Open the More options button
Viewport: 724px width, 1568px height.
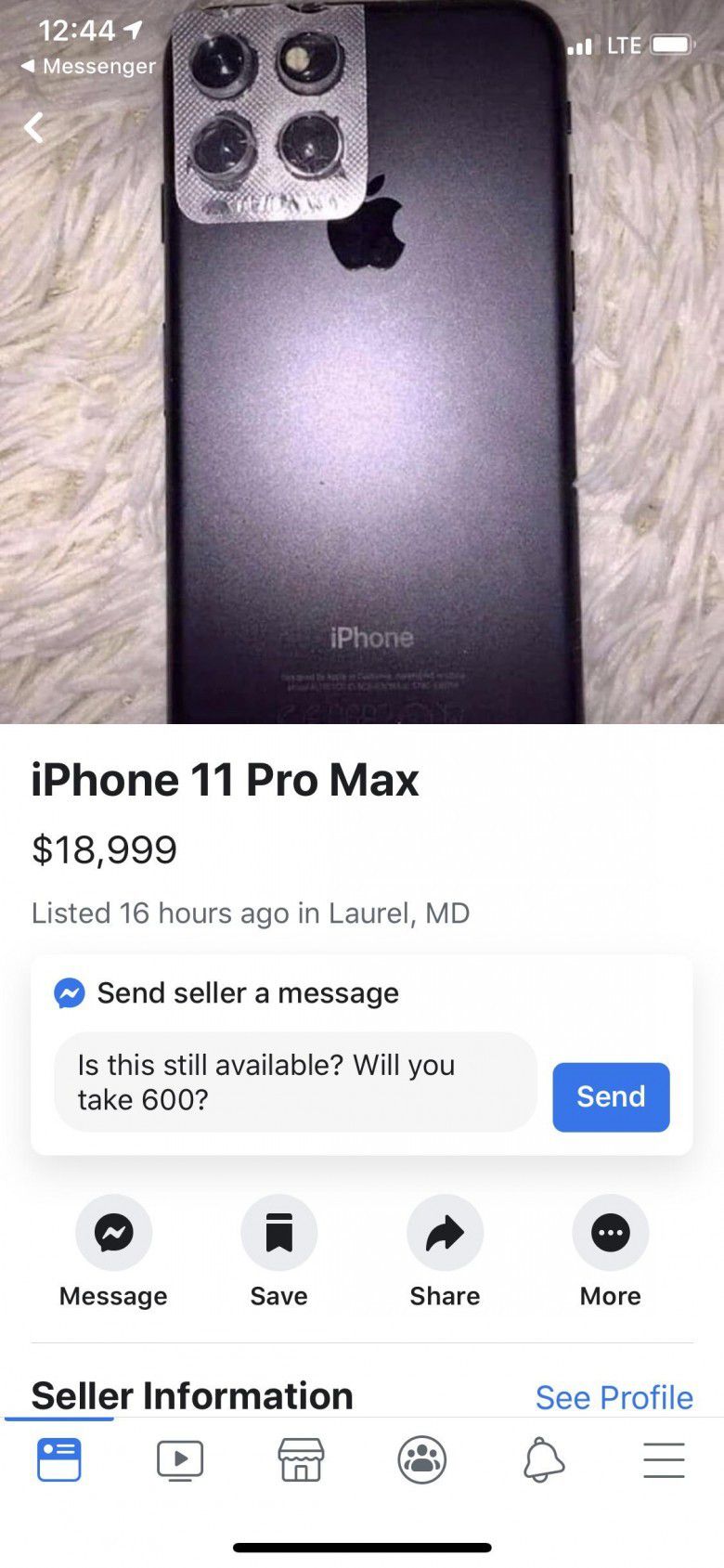click(x=610, y=1233)
